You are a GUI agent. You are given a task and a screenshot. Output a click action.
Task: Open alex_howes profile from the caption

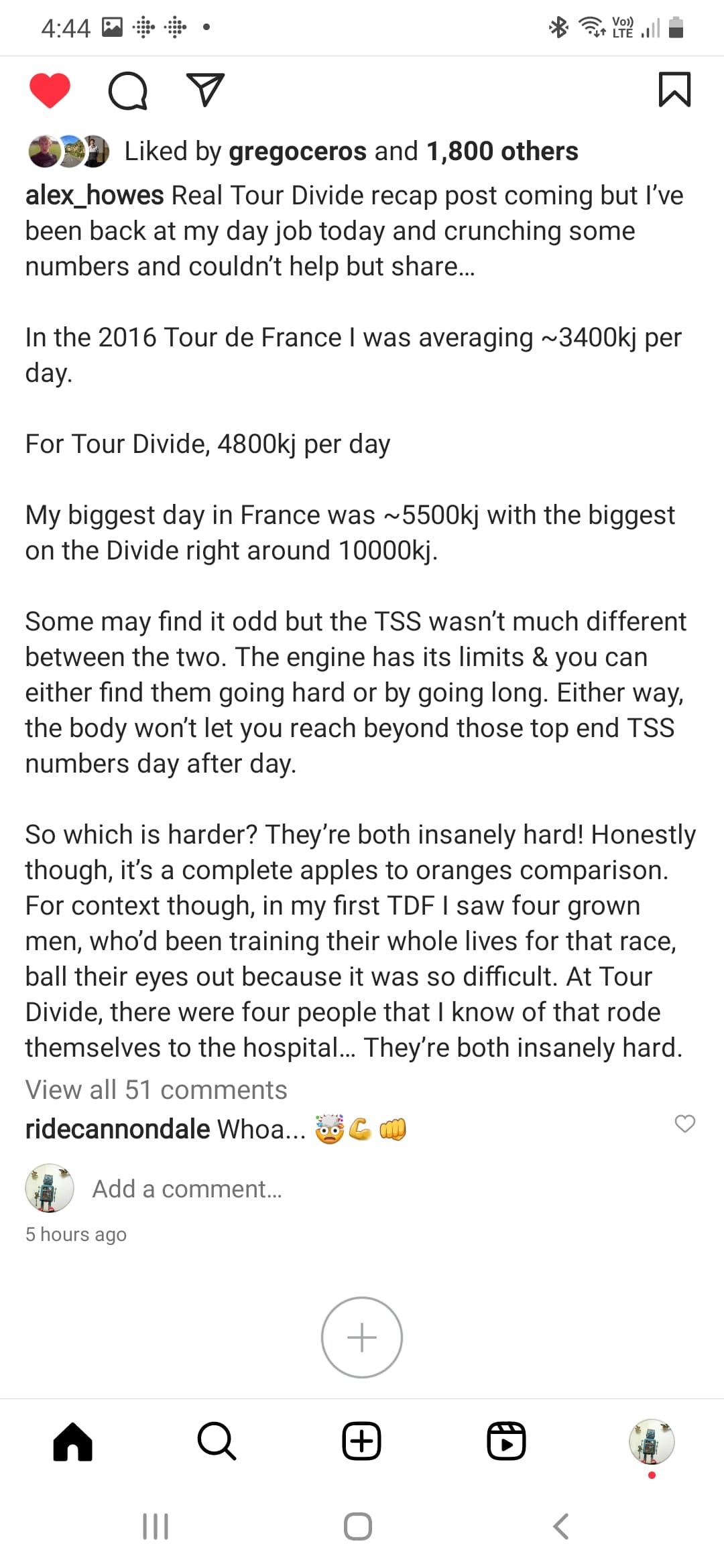click(95, 196)
